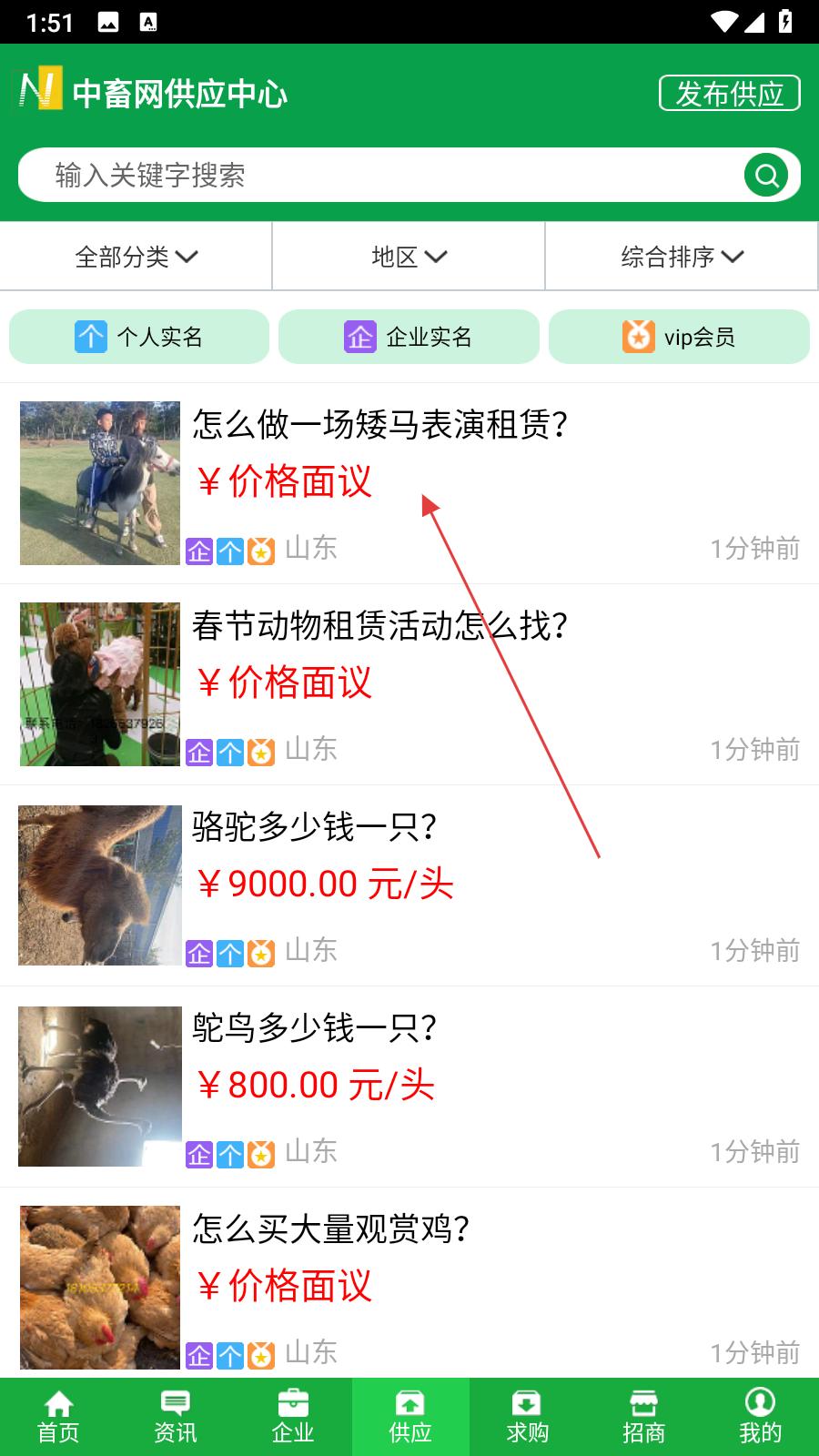Open the 怎么买大量观赏鸡 listing
Viewport: 819px width, 1456px height.
(331, 1229)
